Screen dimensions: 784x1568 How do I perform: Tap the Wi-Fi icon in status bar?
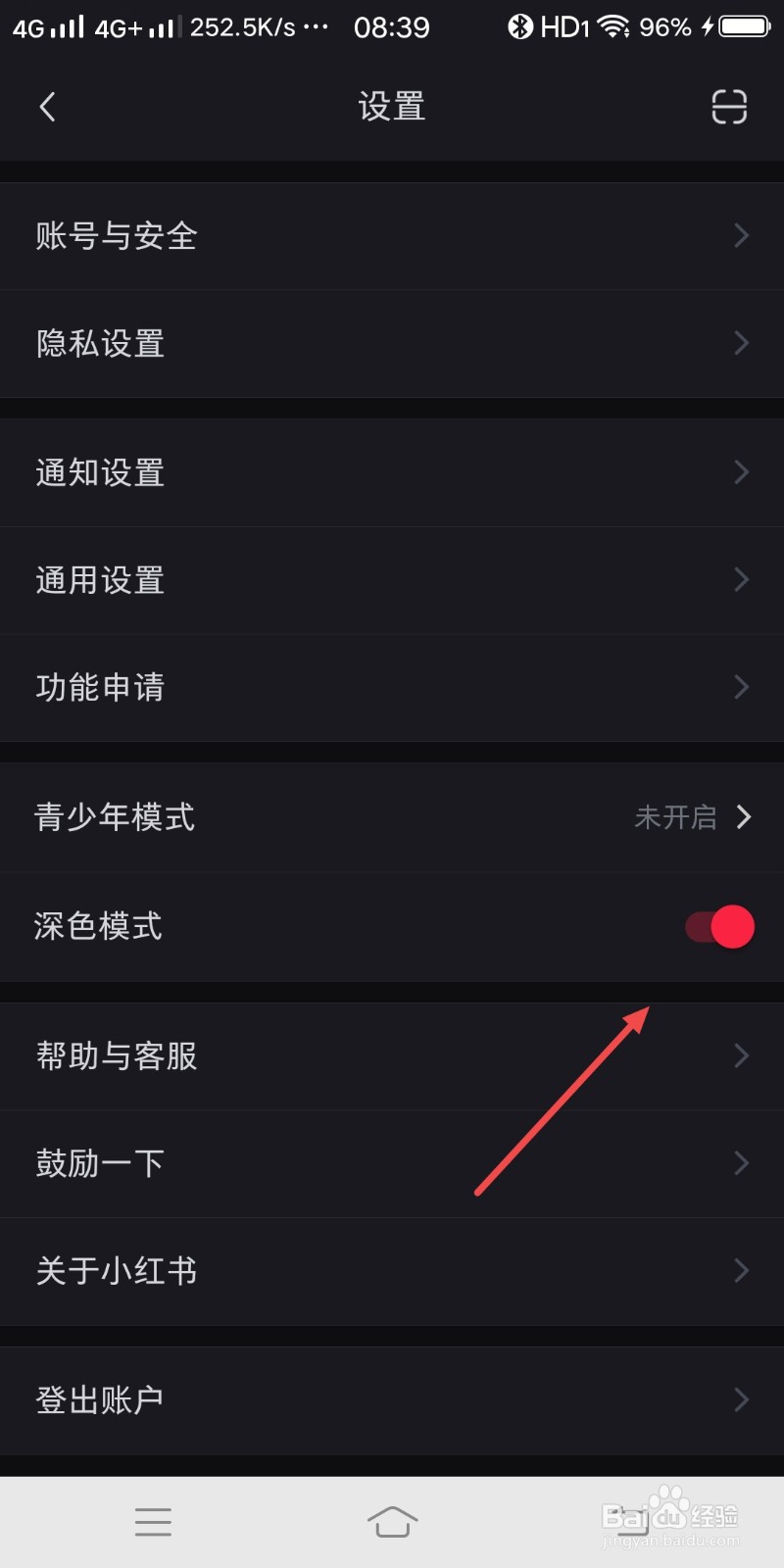pyautogui.click(x=612, y=26)
